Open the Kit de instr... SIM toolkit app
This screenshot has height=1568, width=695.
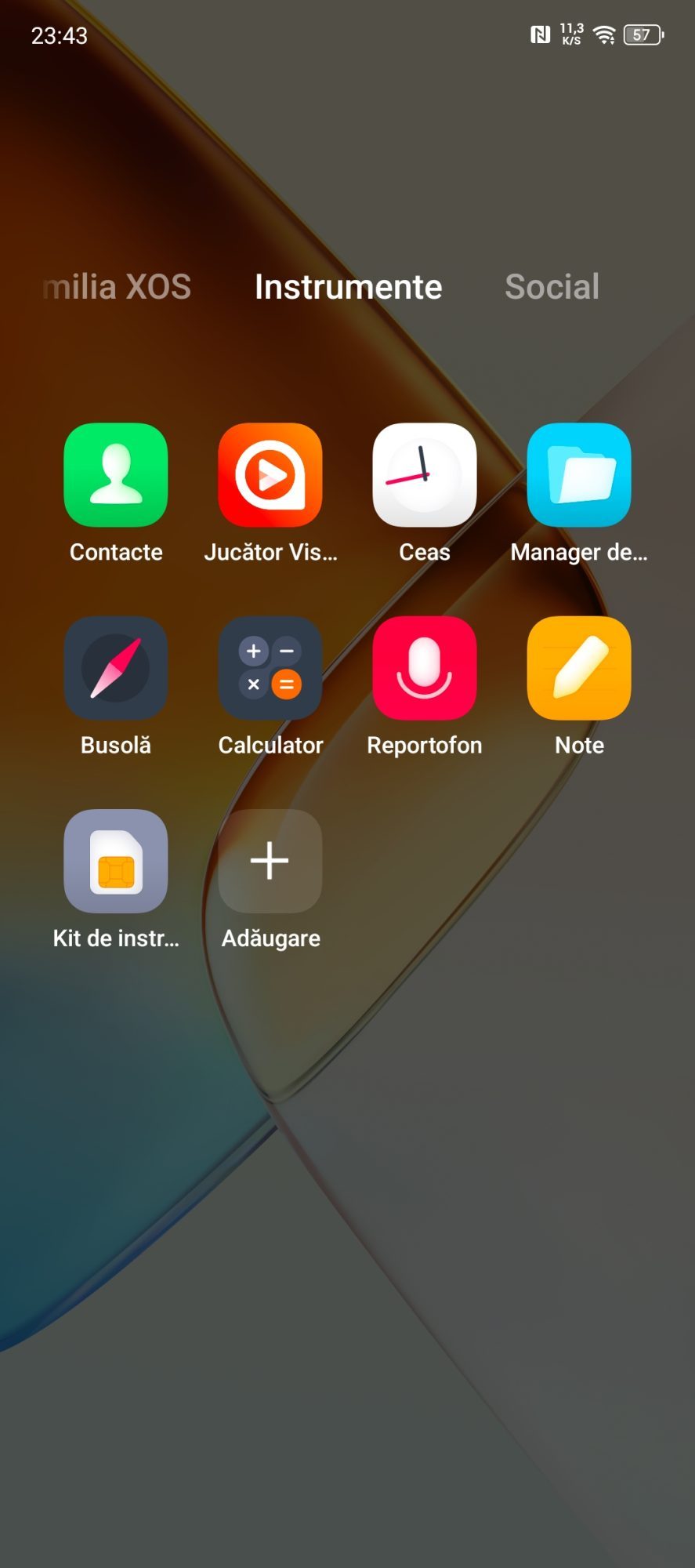[x=116, y=861]
